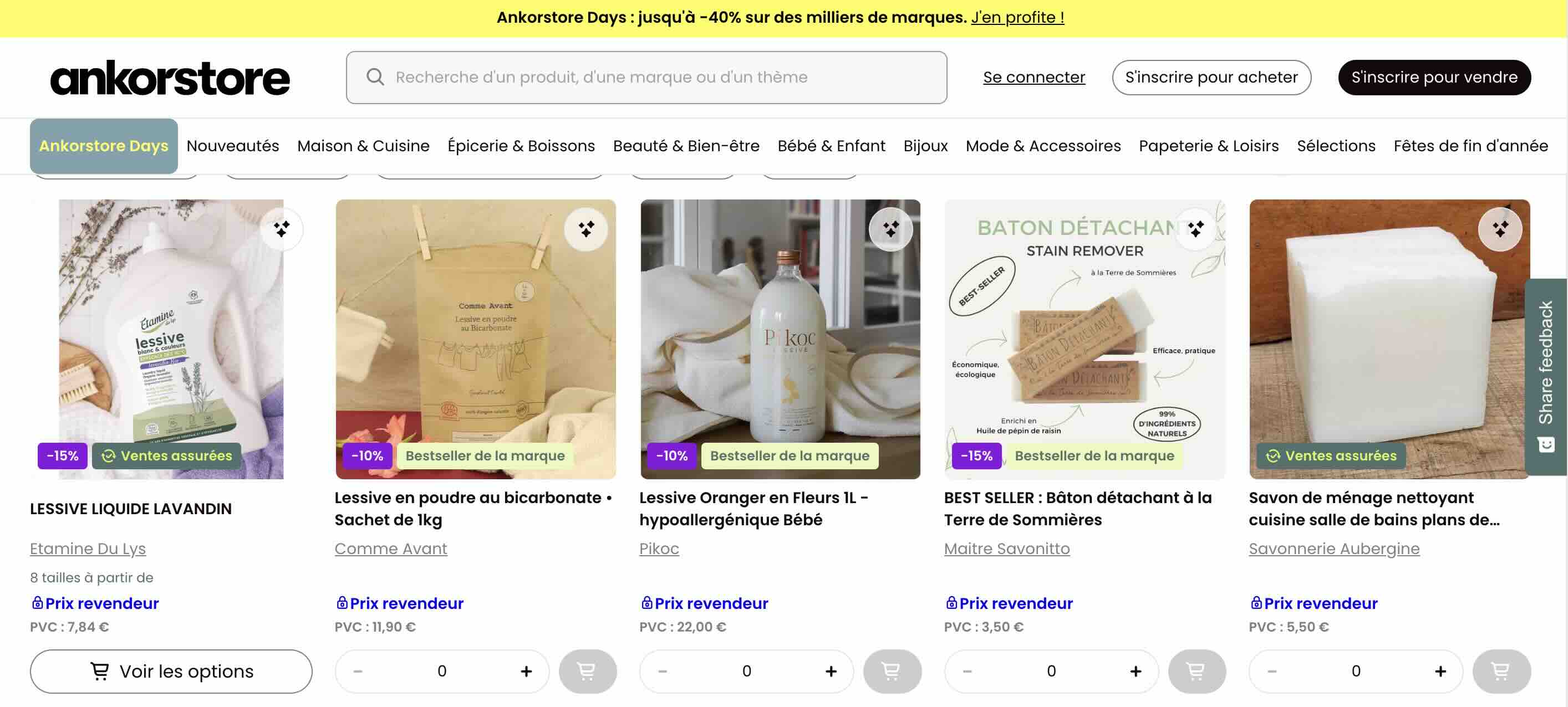Image resolution: width=1568 pixels, height=707 pixels.
Task: View options for Lessive Liquide Lavandin
Action: (x=171, y=671)
